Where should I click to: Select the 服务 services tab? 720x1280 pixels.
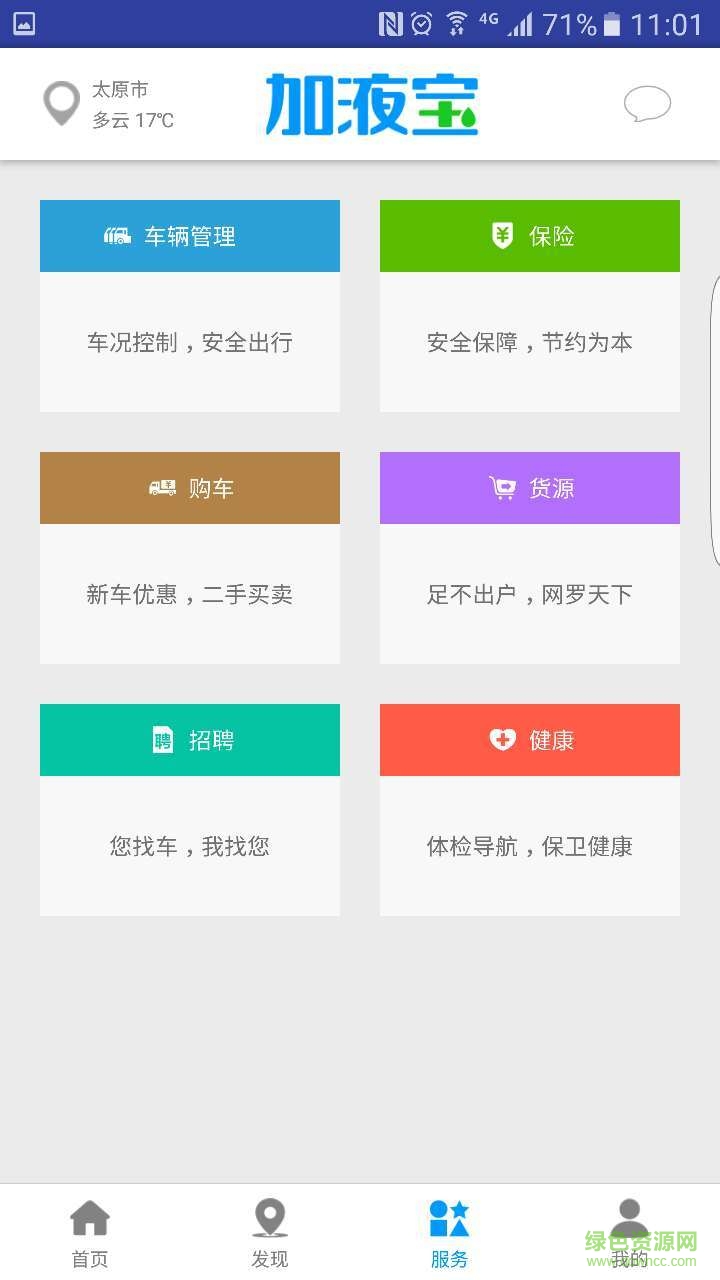450,1233
